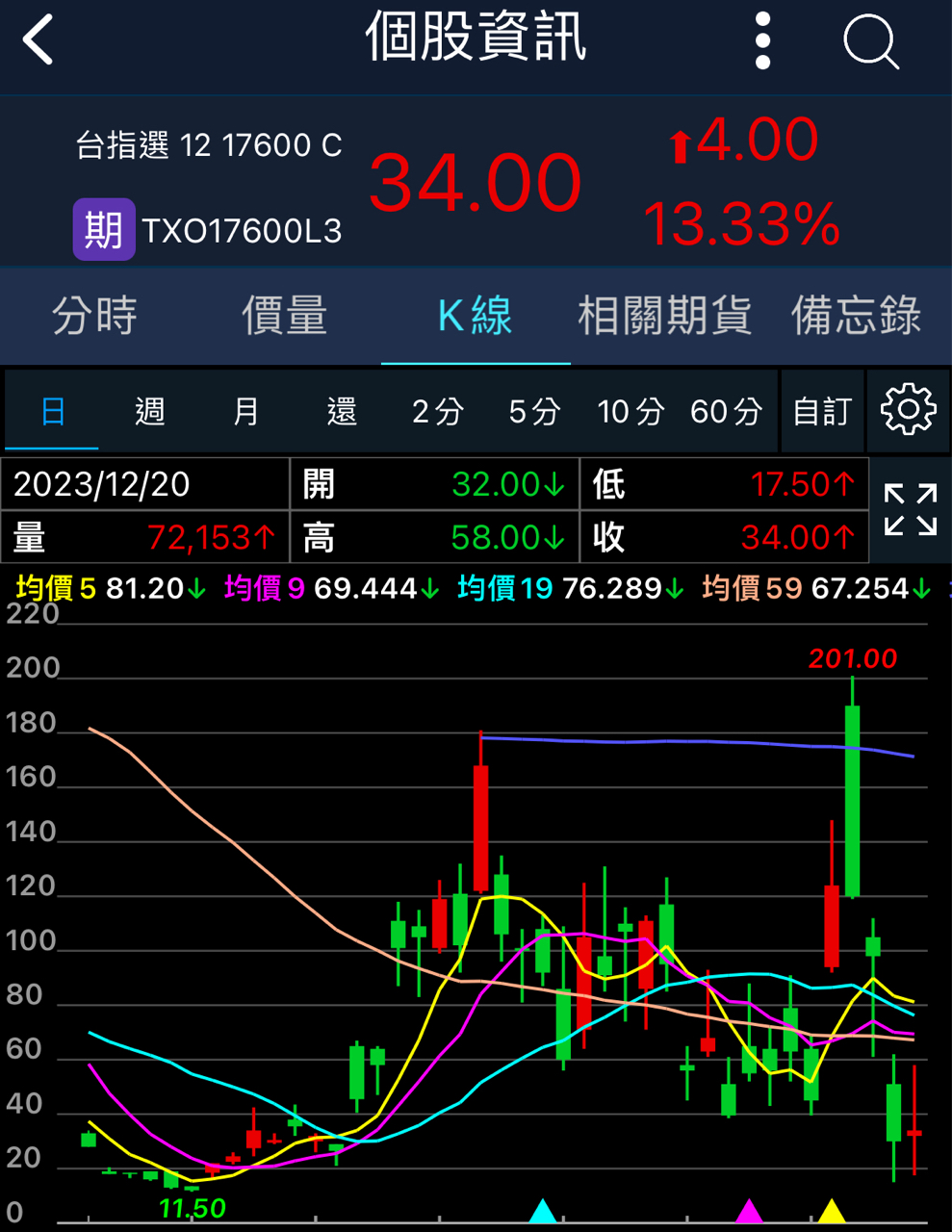Show the 5分 minute chart

point(534,412)
